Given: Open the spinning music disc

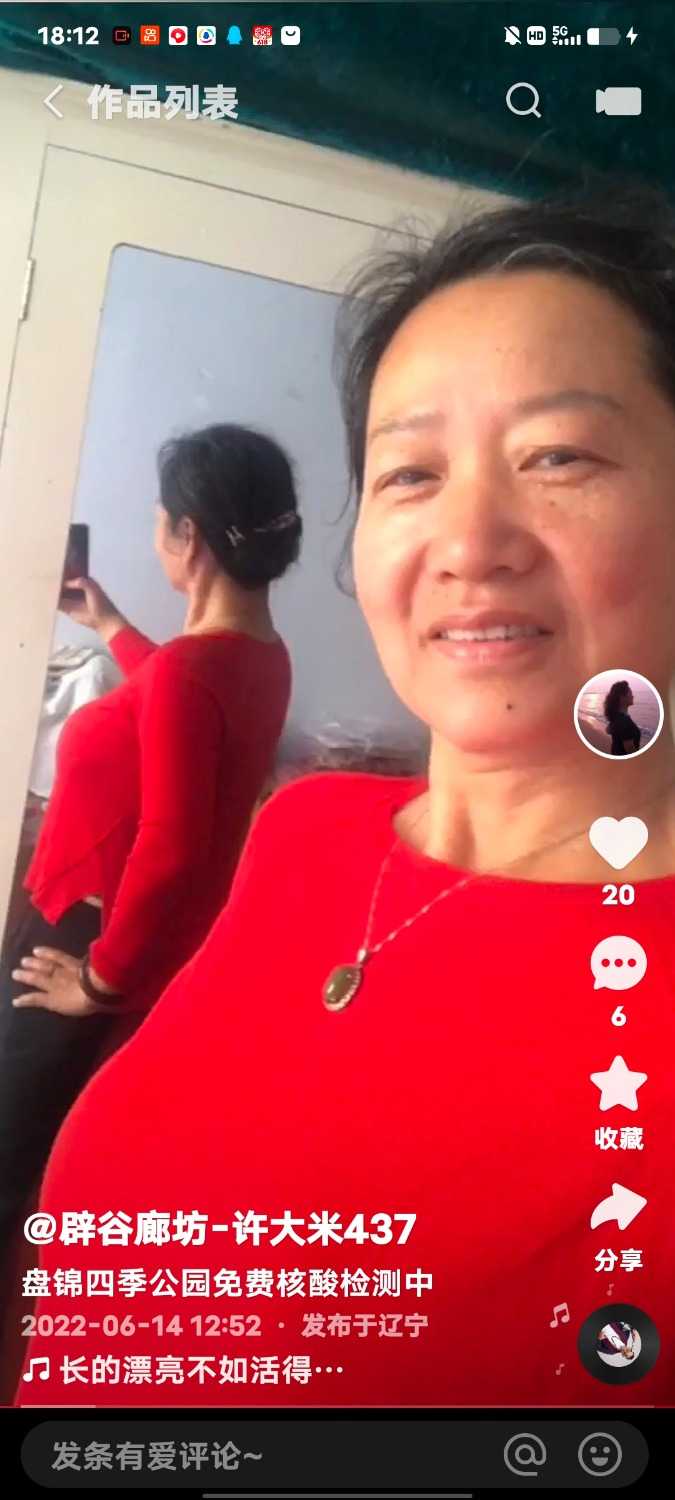Looking at the screenshot, I should [618, 1344].
